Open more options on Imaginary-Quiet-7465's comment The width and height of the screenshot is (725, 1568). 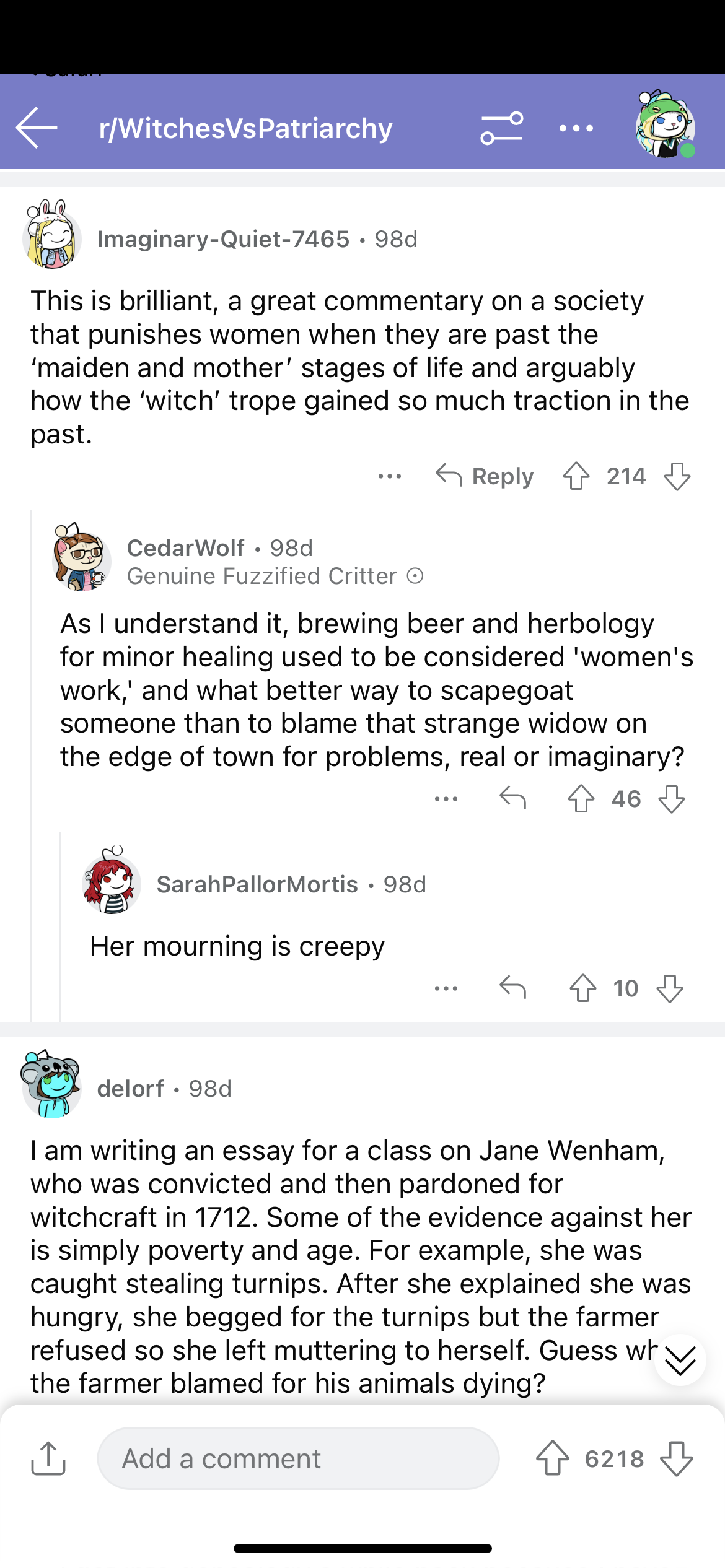390,476
